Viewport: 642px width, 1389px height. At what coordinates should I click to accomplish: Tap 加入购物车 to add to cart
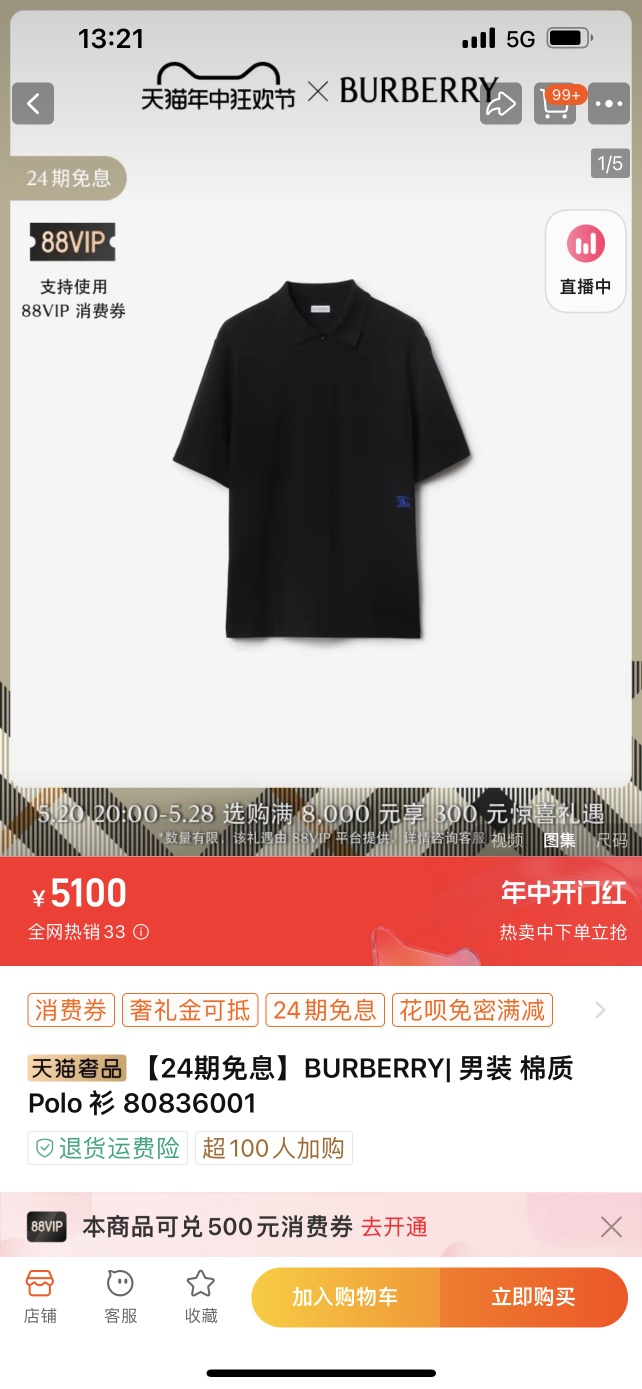click(x=345, y=1297)
